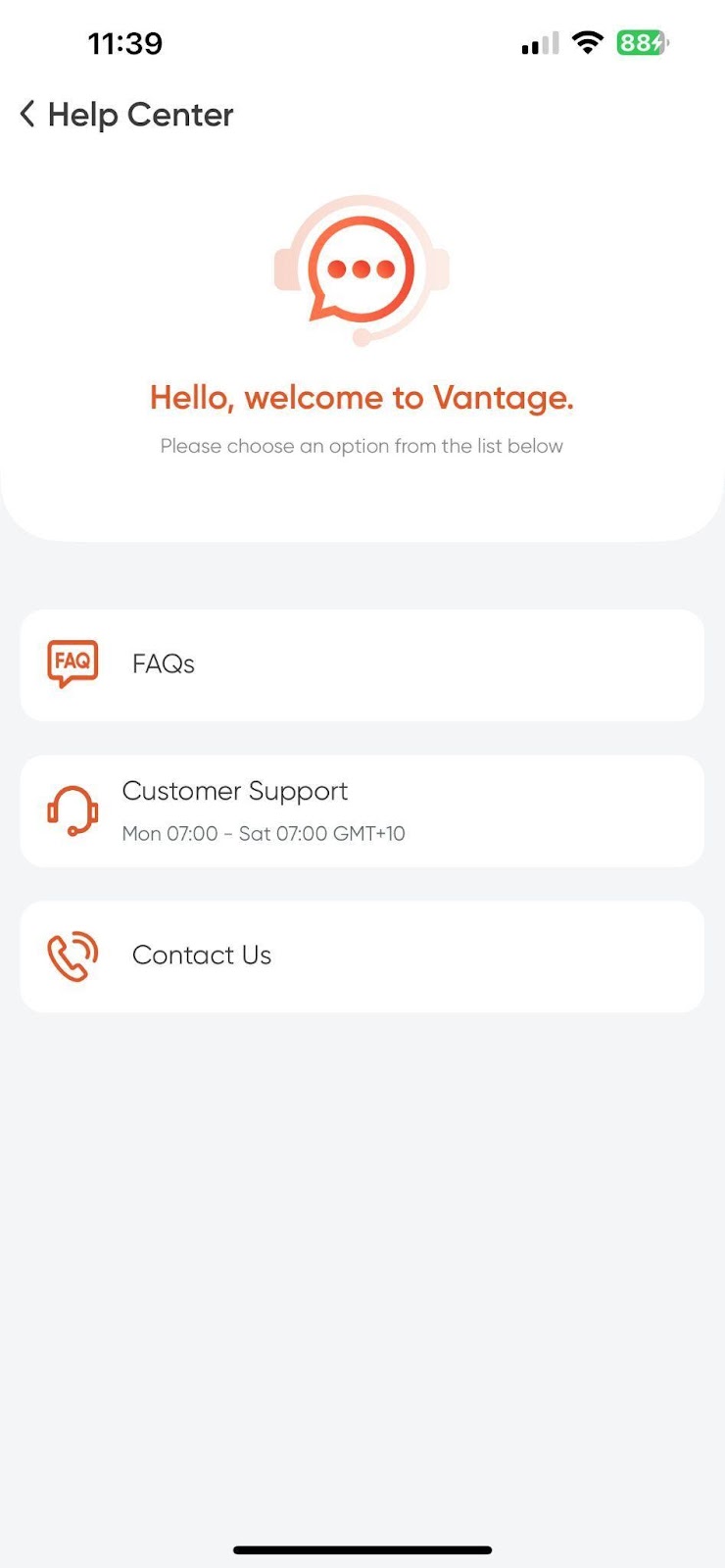This screenshot has width=725, height=1568.
Task: Open the FAQs row
Action: (362, 665)
